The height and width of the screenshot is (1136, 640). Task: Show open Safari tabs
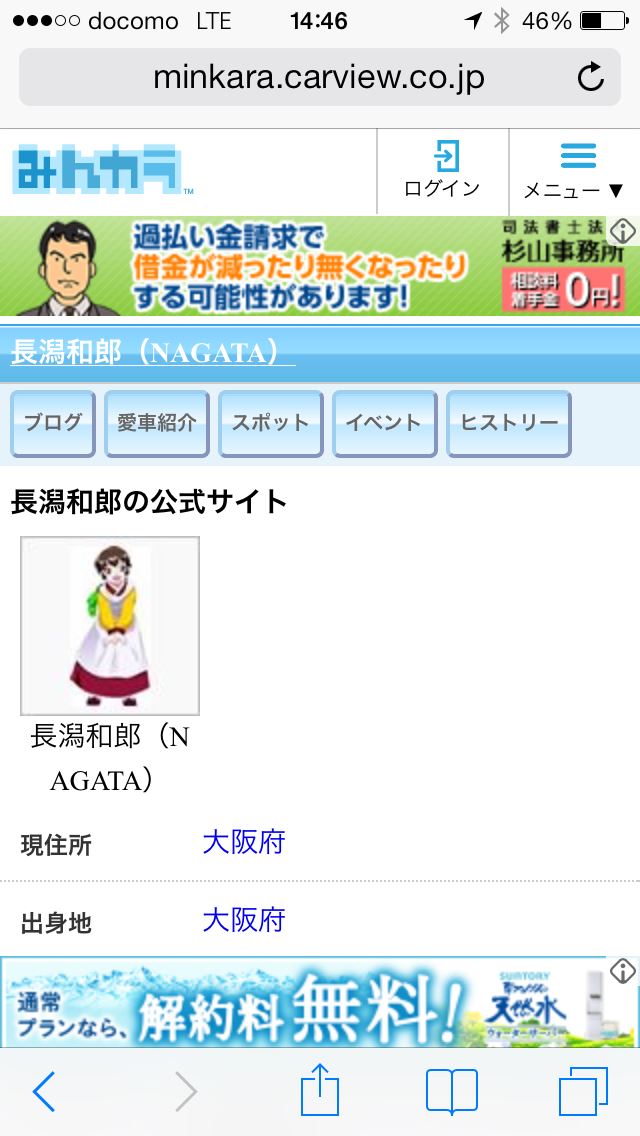(583, 1092)
